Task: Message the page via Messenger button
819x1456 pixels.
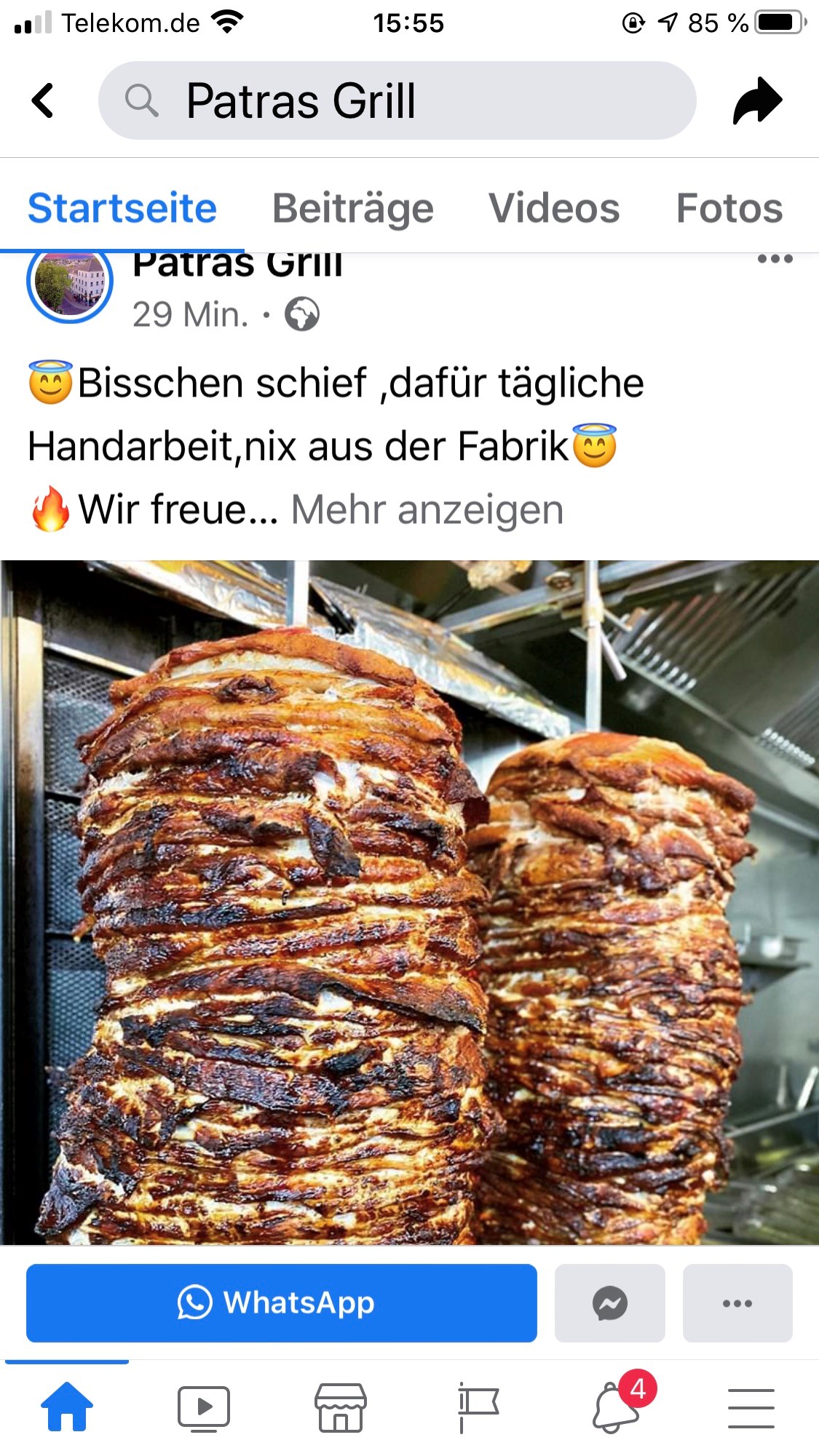Action: pyautogui.click(x=610, y=1302)
